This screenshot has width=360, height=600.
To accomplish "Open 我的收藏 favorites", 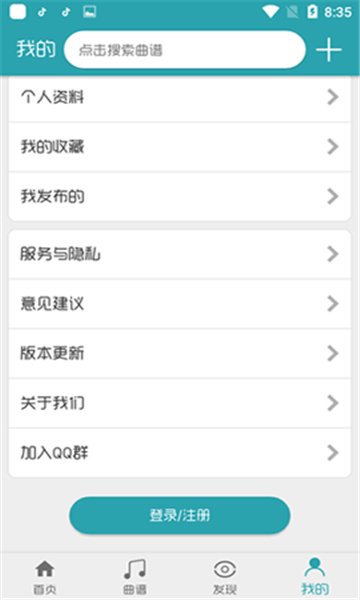I will point(180,147).
